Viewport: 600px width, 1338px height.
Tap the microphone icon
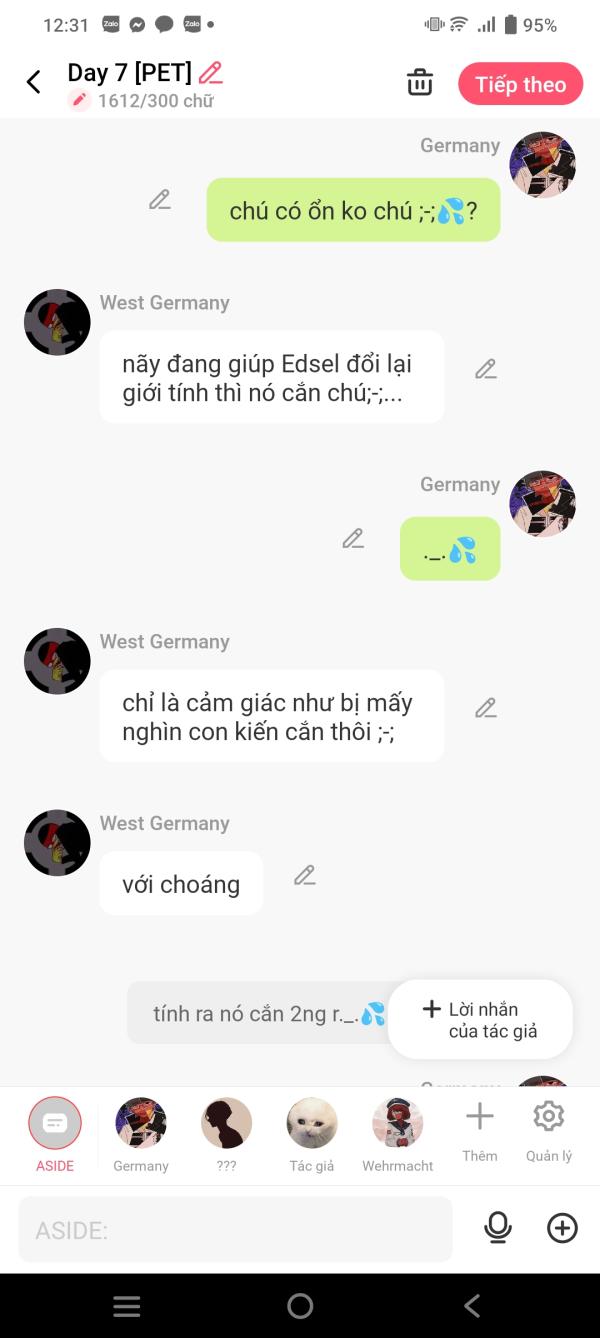[497, 1228]
